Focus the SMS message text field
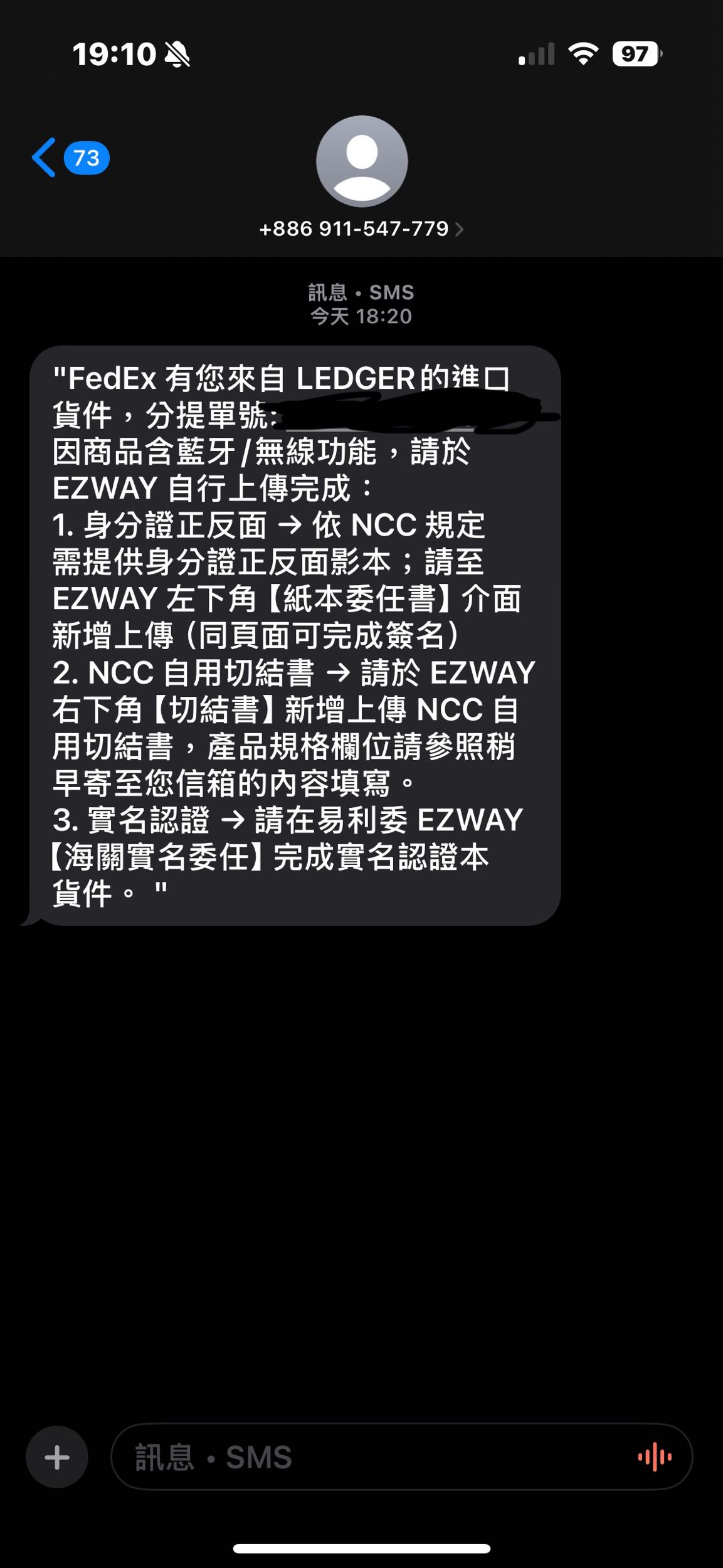 tap(376, 1457)
